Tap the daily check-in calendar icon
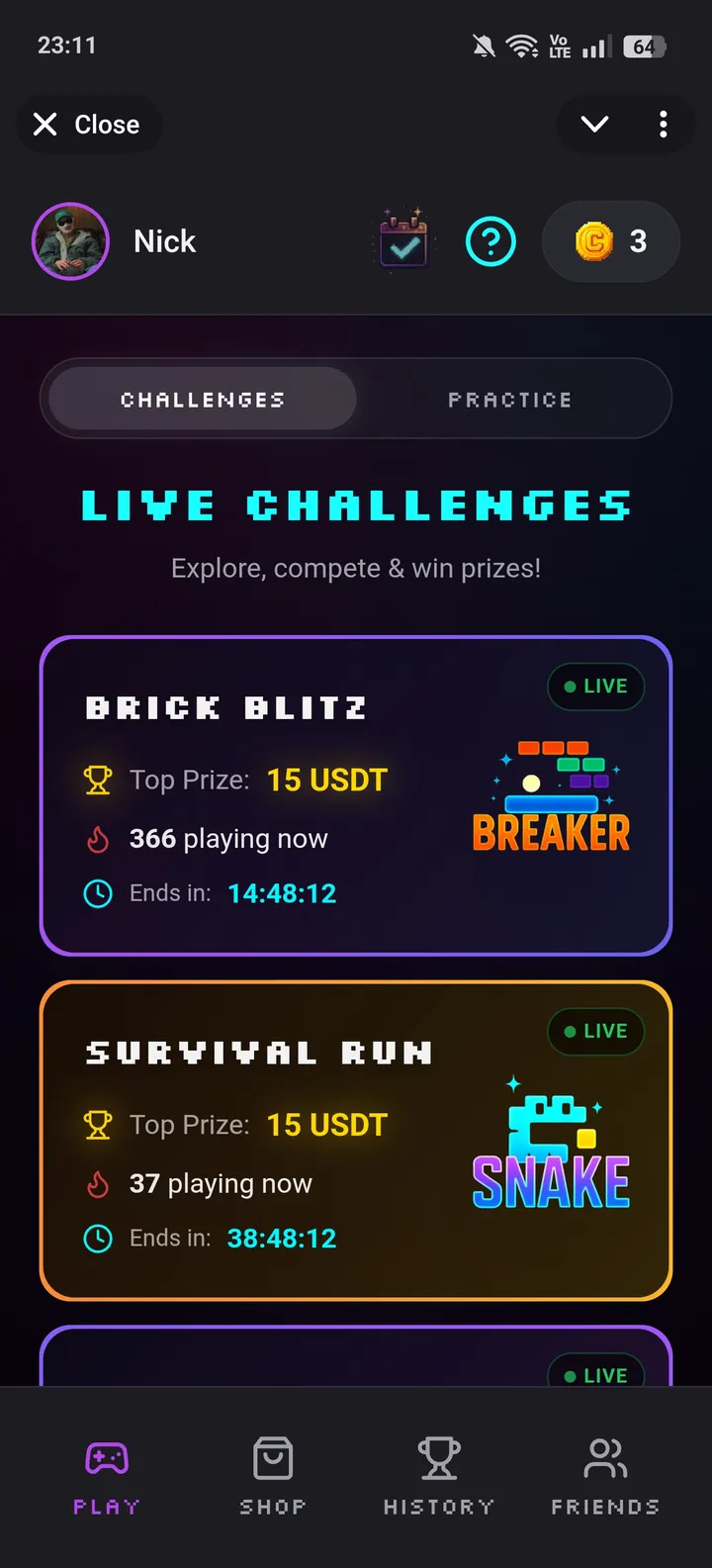Image resolution: width=712 pixels, height=1568 pixels. (x=402, y=240)
